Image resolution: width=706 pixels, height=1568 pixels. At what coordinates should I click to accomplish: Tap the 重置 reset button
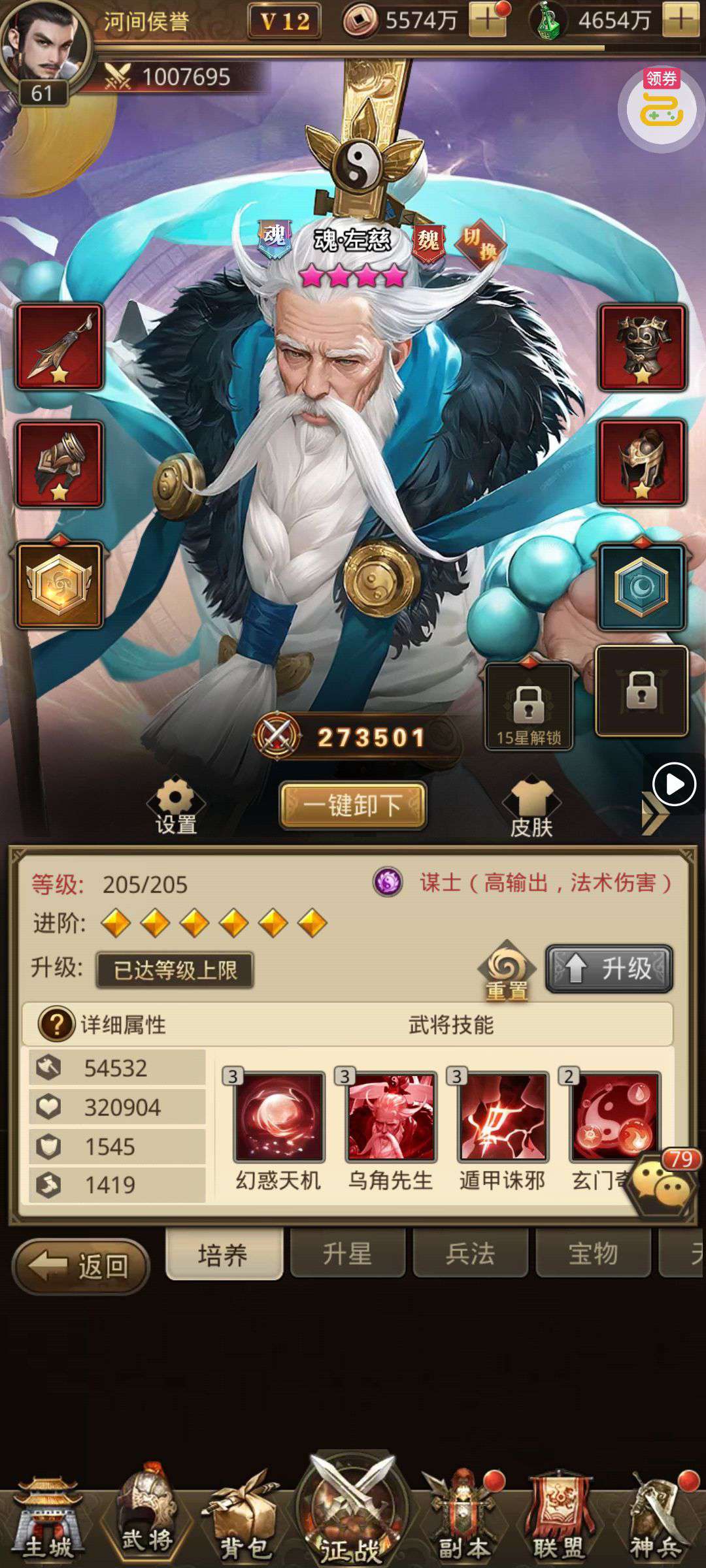[x=507, y=972]
